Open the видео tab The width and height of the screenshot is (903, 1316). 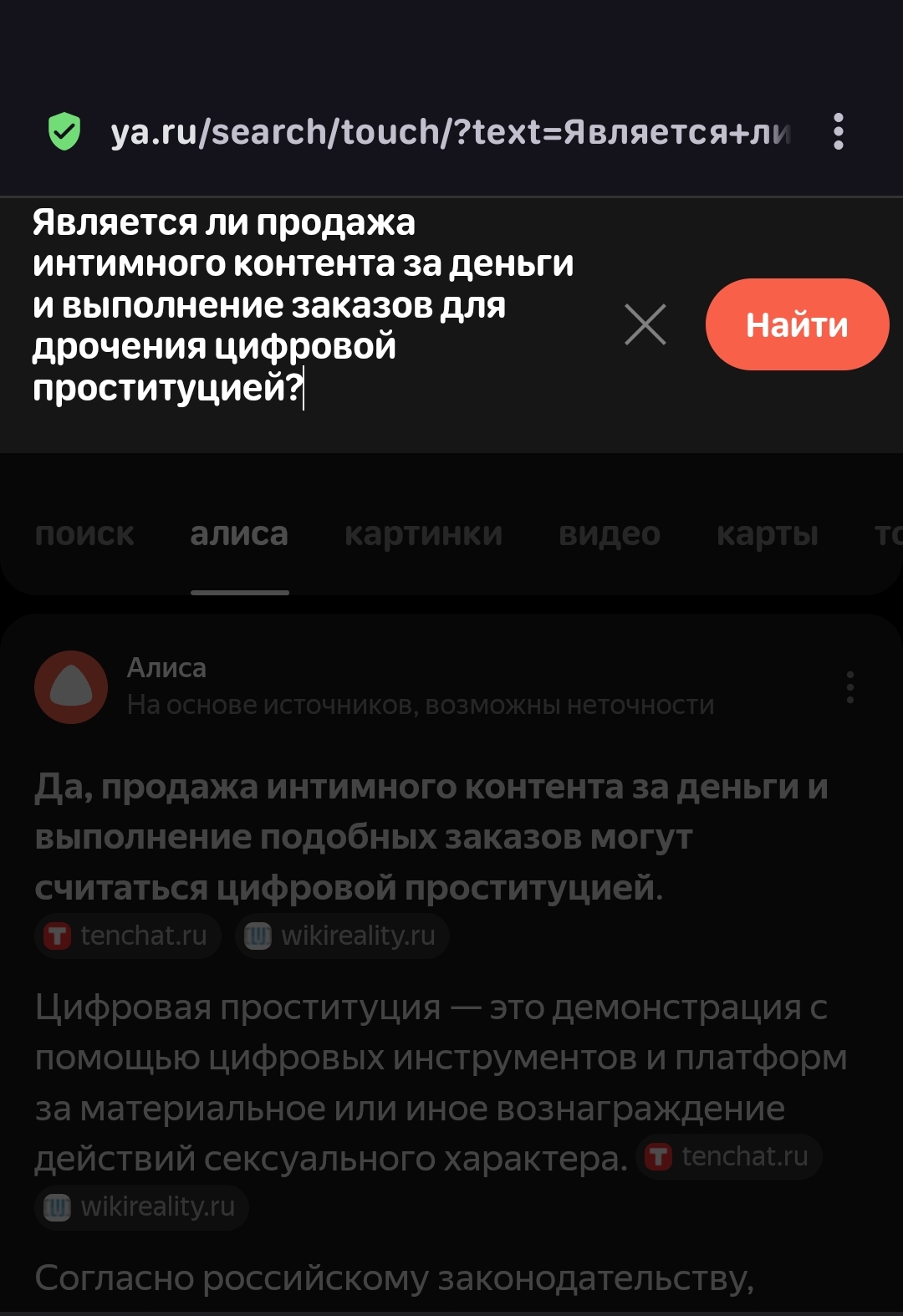coord(609,533)
